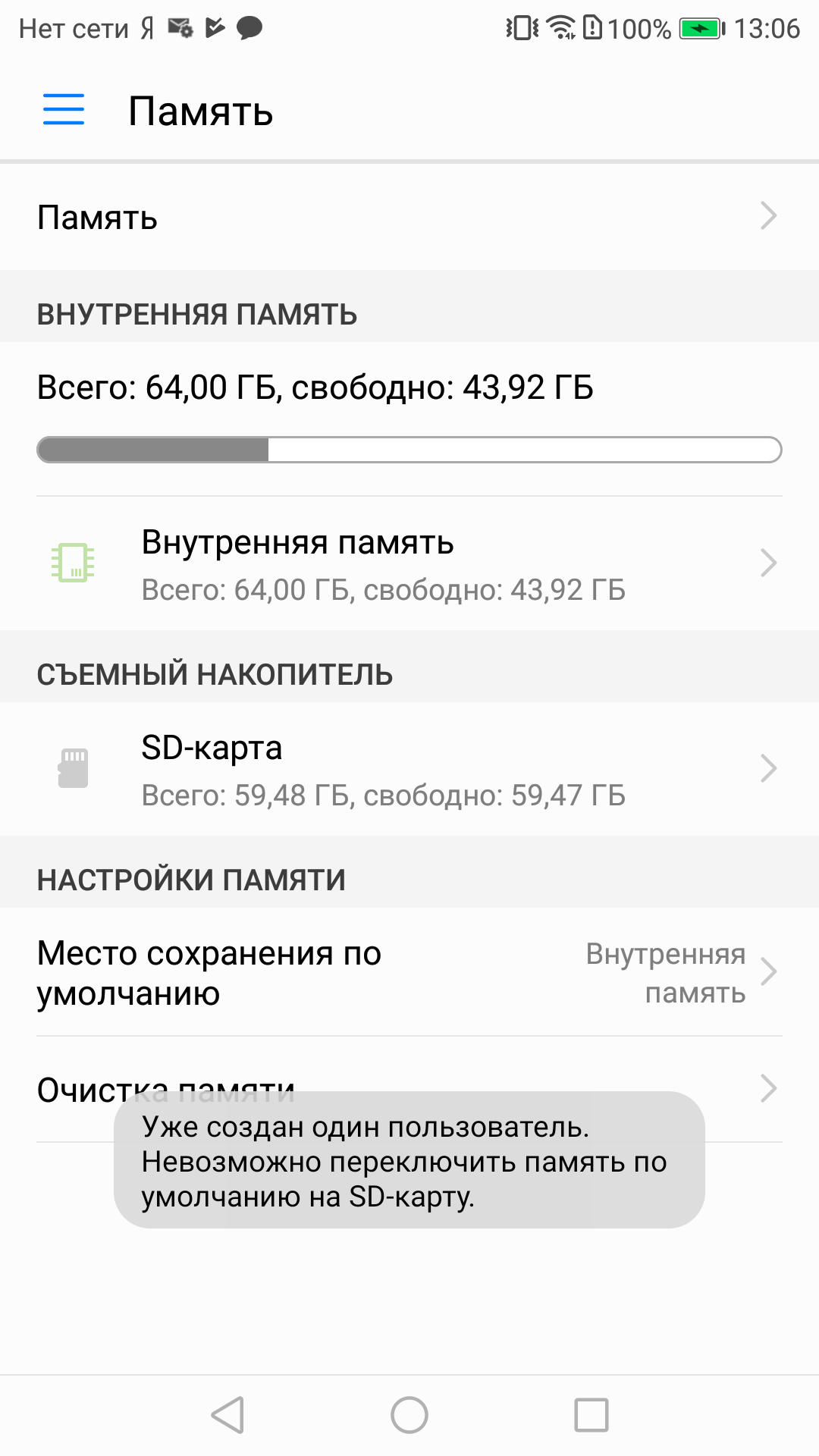This screenshot has height=1456, width=819.
Task: Go back using the navigation bar
Action: click(x=227, y=1415)
